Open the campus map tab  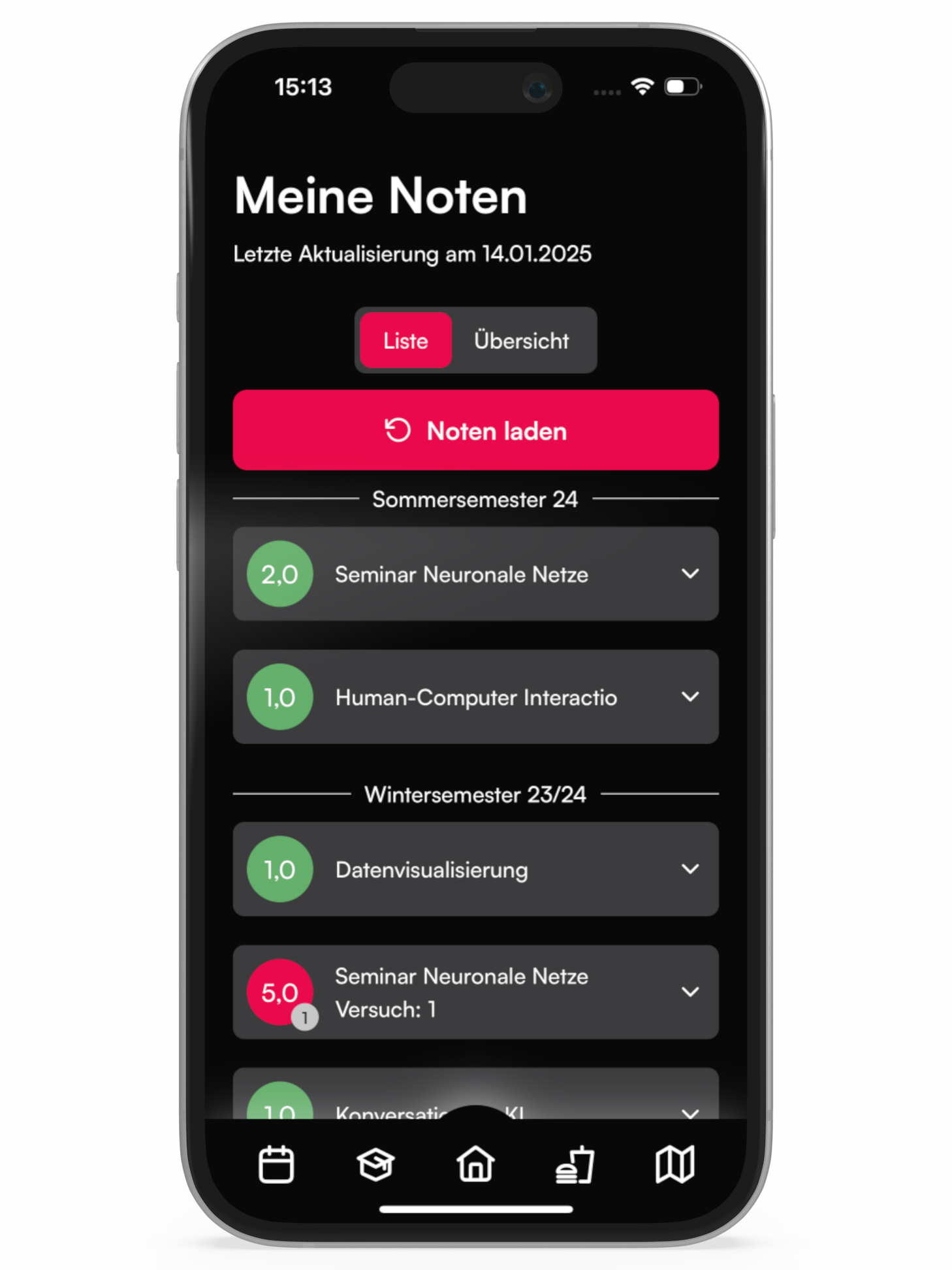(674, 1164)
